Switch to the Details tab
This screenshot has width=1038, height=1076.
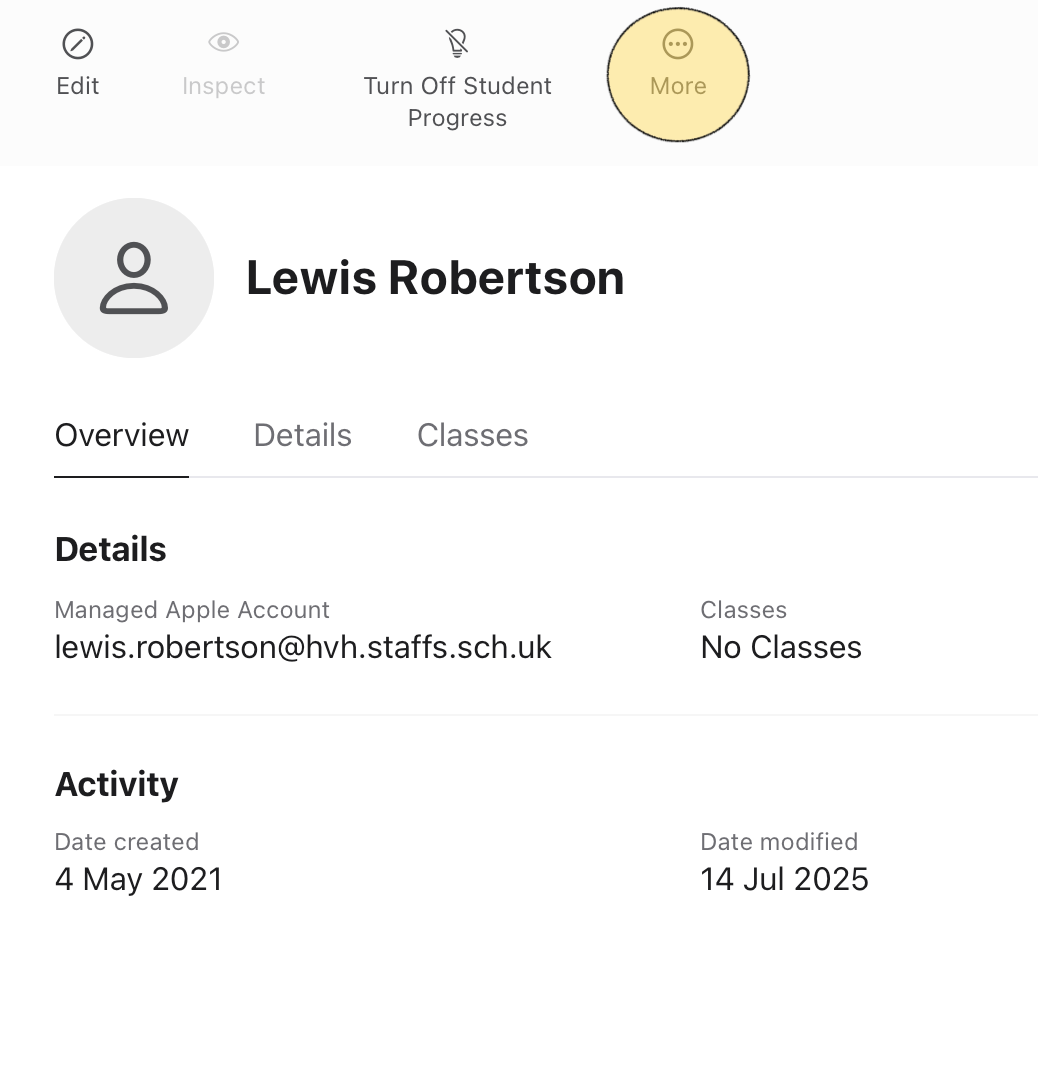(302, 435)
